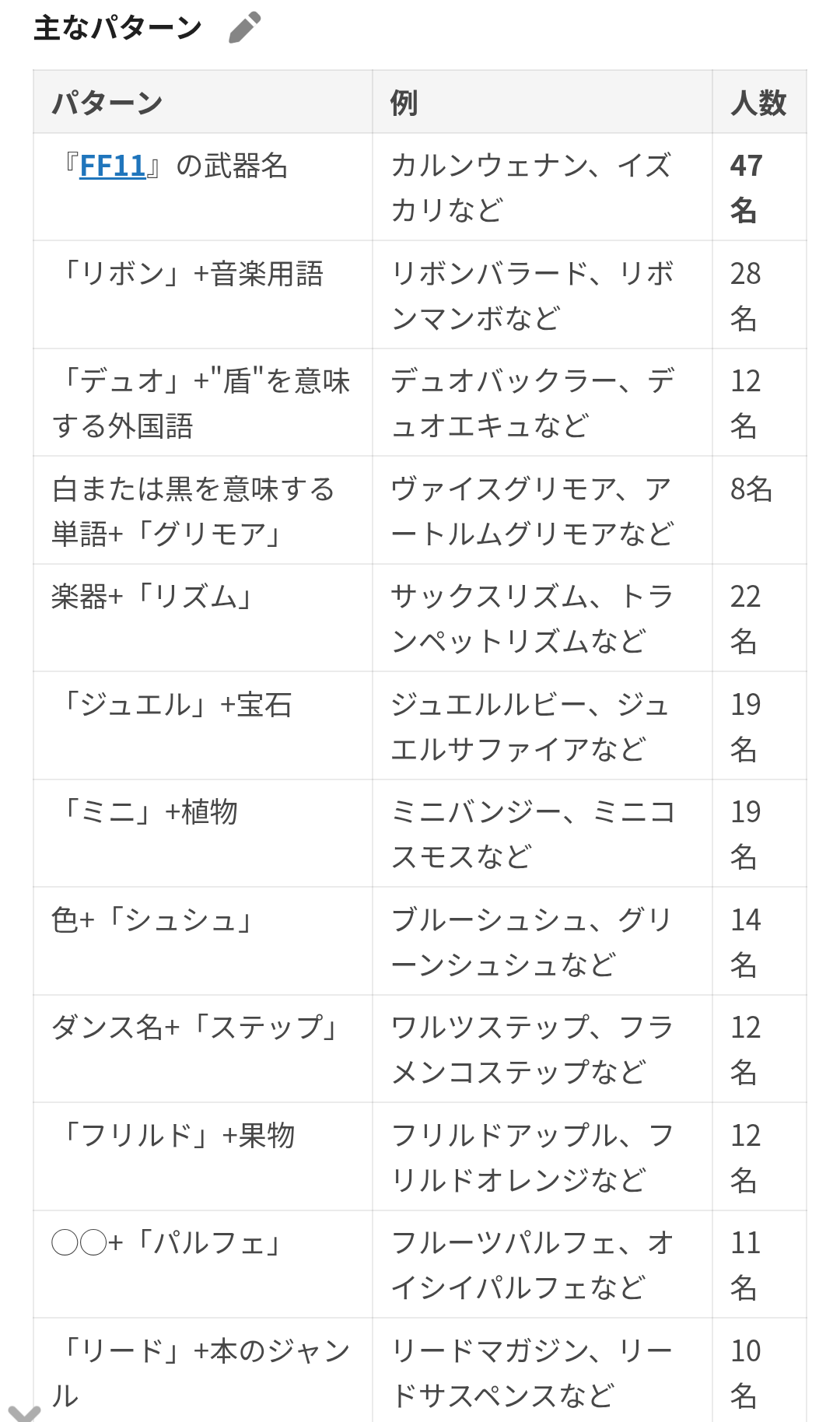Viewport: 840px width, 1422px height.
Task: Open the FF11 link
Action: [x=113, y=166]
